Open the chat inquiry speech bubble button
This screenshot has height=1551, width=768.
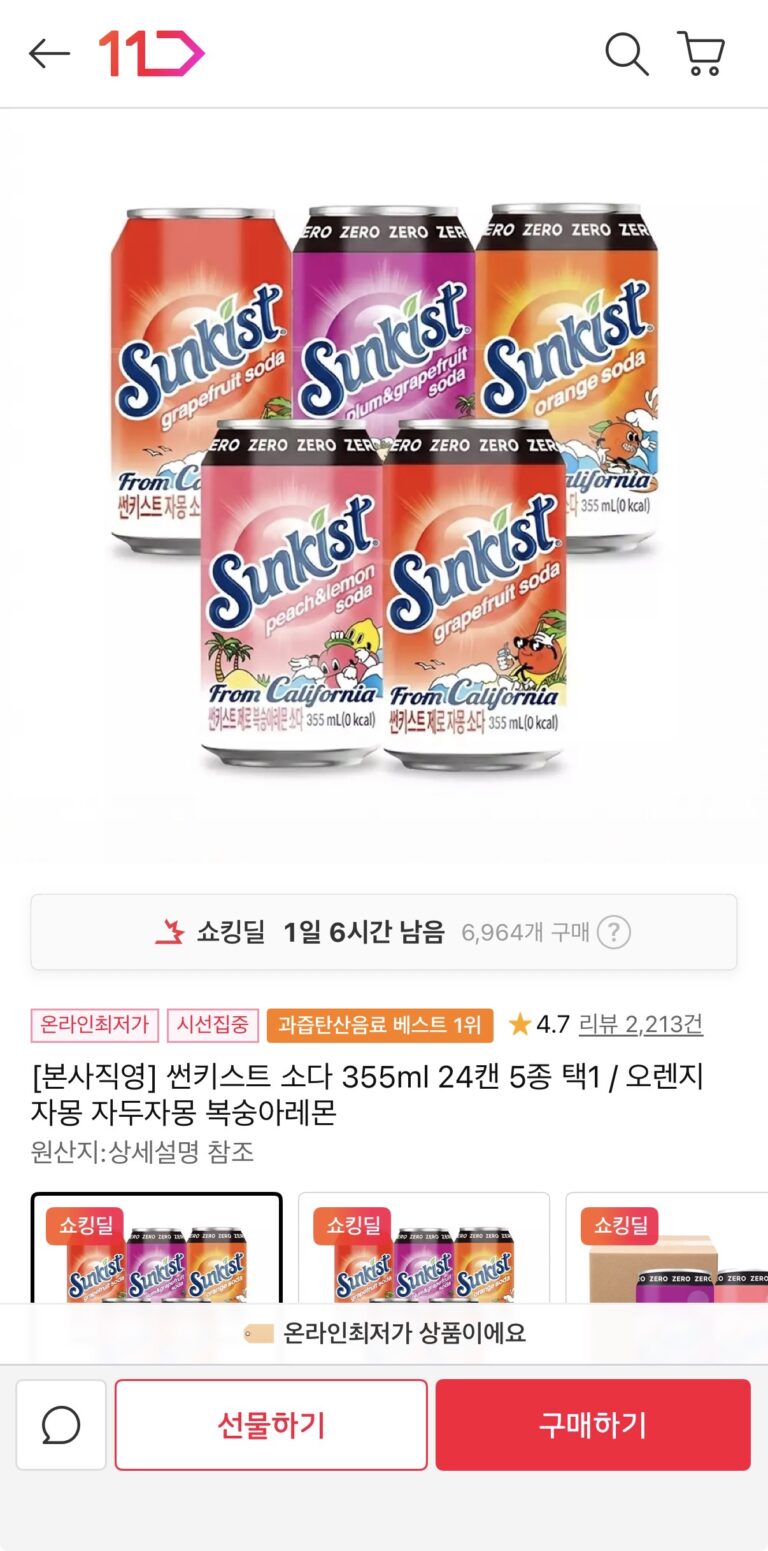(61, 1425)
